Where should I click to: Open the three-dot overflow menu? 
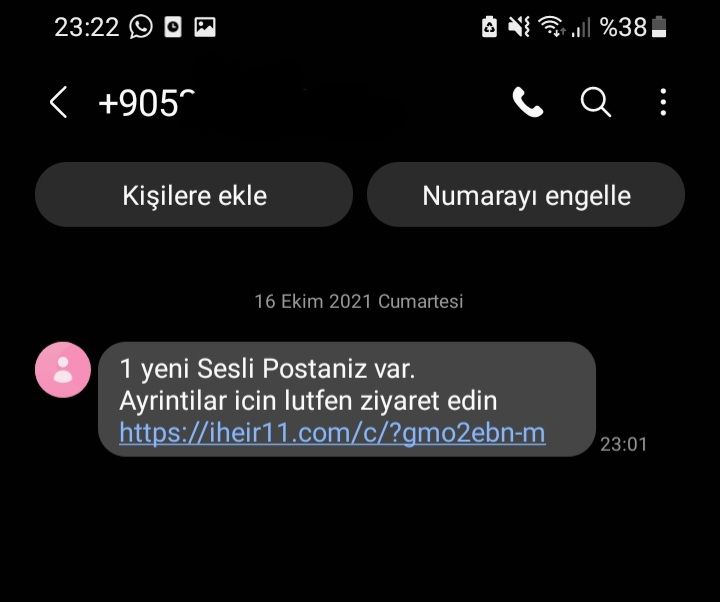[x=663, y=102]
